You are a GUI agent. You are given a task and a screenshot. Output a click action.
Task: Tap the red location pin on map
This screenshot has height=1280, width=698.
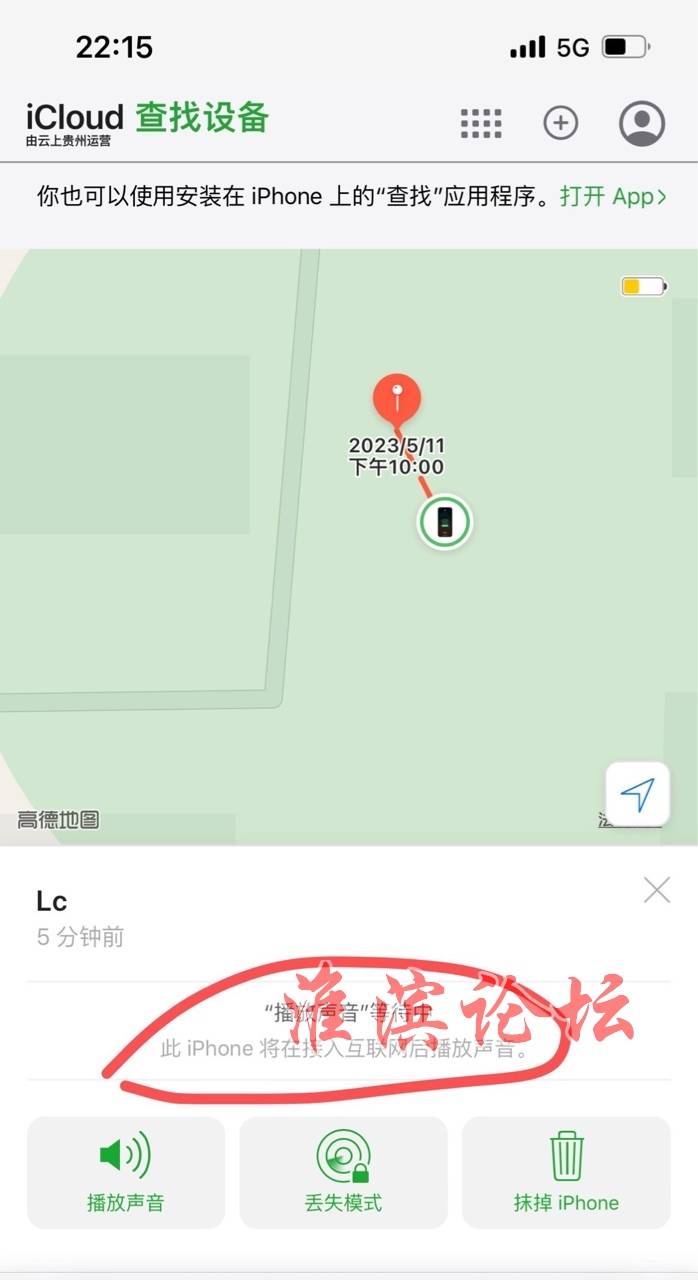[x=397, y=401]
